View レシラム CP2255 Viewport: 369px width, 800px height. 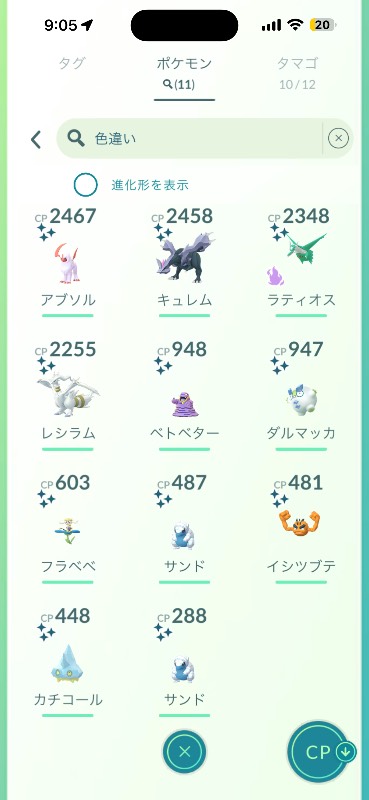(67, 395)
